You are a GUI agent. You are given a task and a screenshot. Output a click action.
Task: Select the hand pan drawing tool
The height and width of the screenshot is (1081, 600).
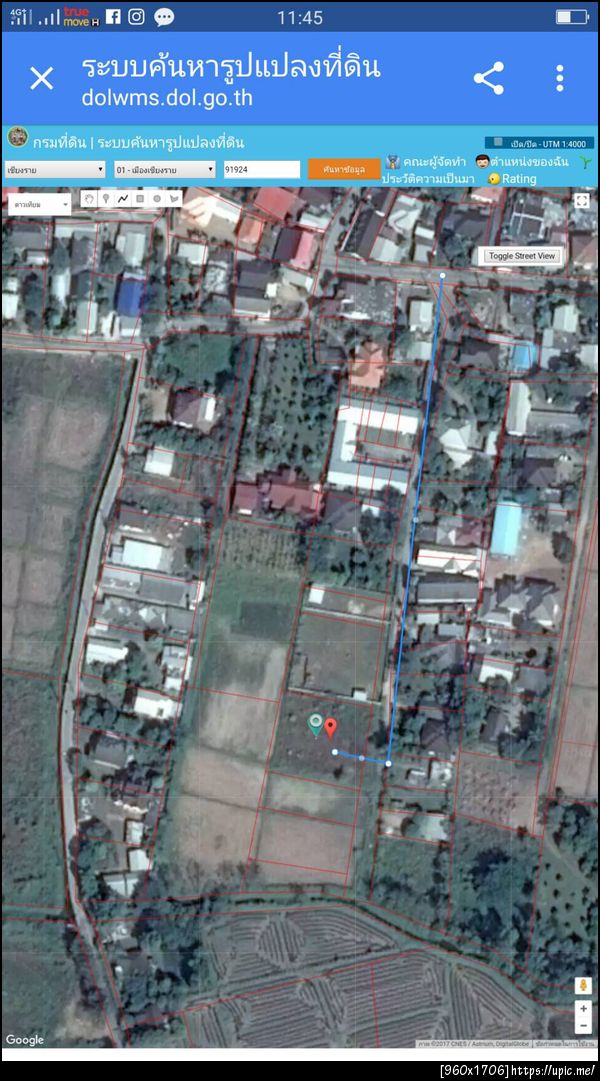pyautogui.click(x=88, y=199)
